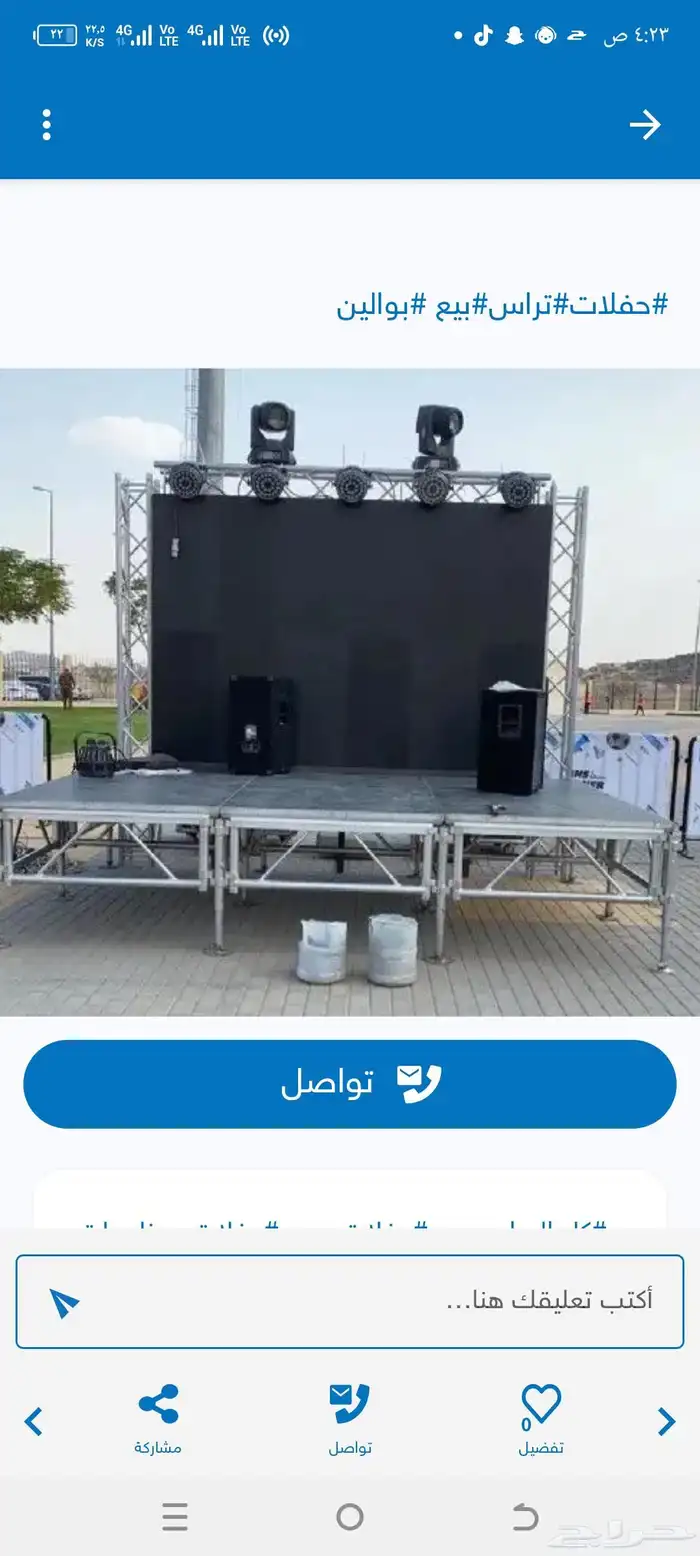Open the #حفلات hashtag link
This screenshot has width=700, height=1556.
pyautogui.click(x=612, y=305)
